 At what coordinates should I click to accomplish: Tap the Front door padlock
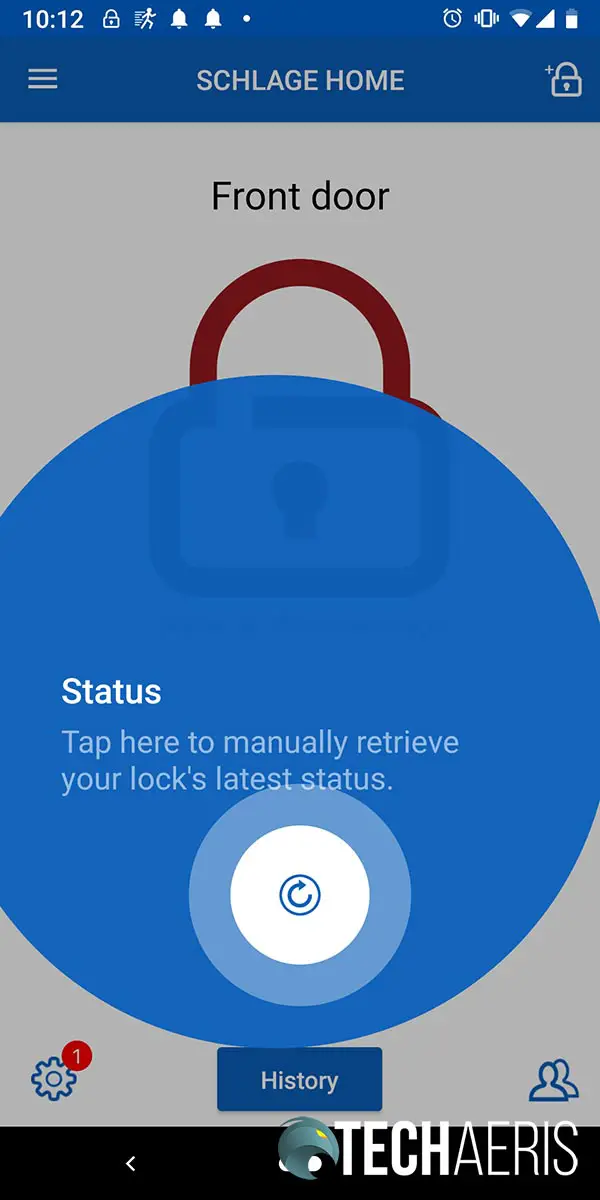(300, 430)
